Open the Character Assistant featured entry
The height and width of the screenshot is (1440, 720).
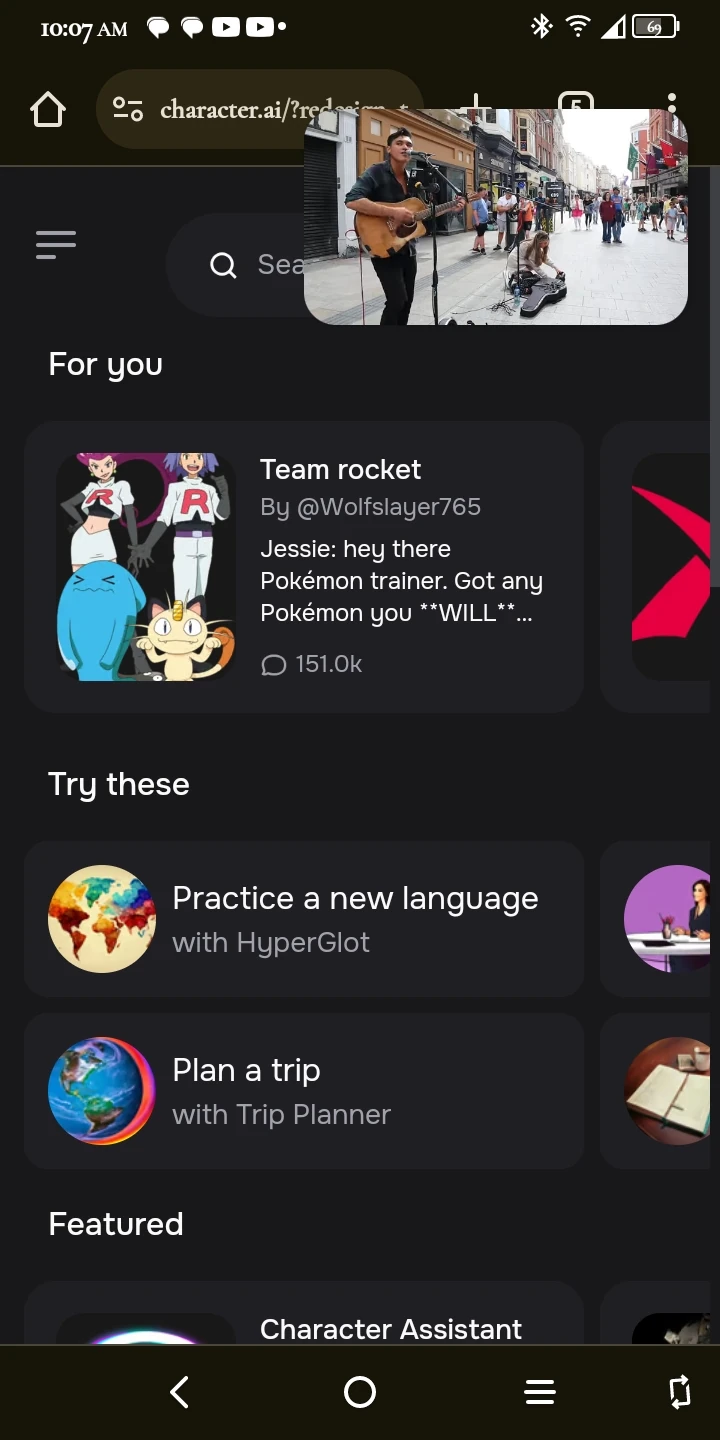click(391, 1330)
